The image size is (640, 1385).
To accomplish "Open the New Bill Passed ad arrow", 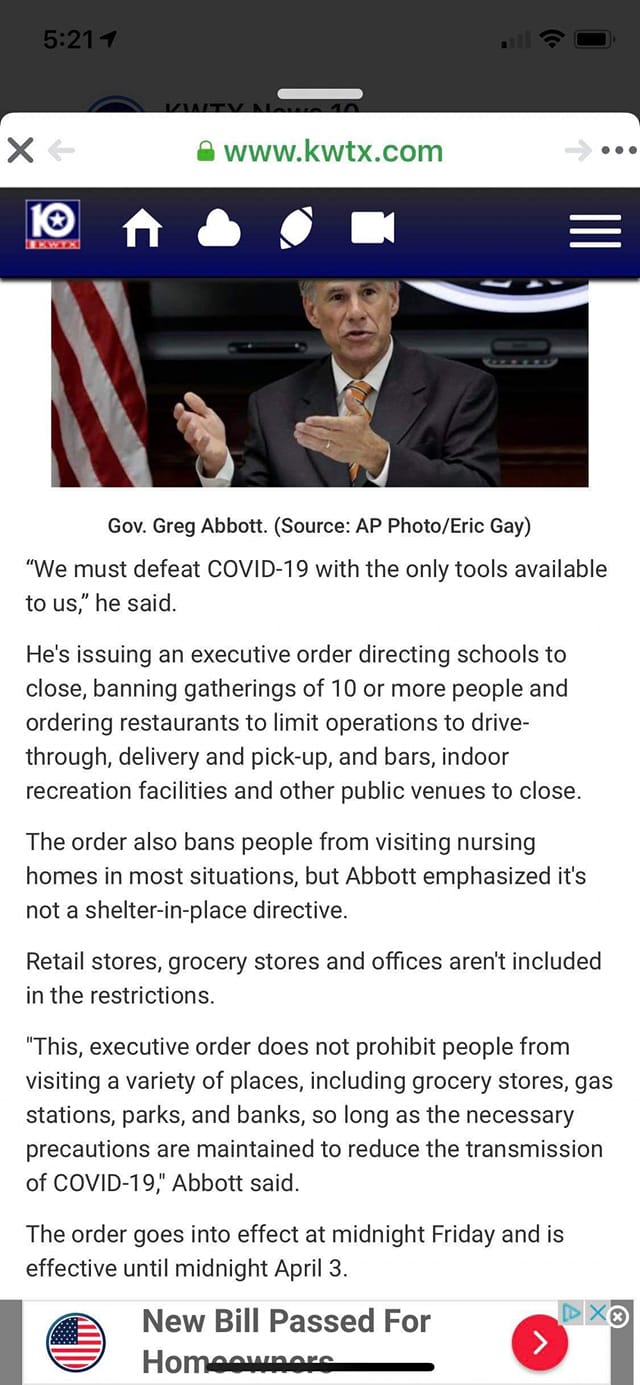I will point(540,1341).
